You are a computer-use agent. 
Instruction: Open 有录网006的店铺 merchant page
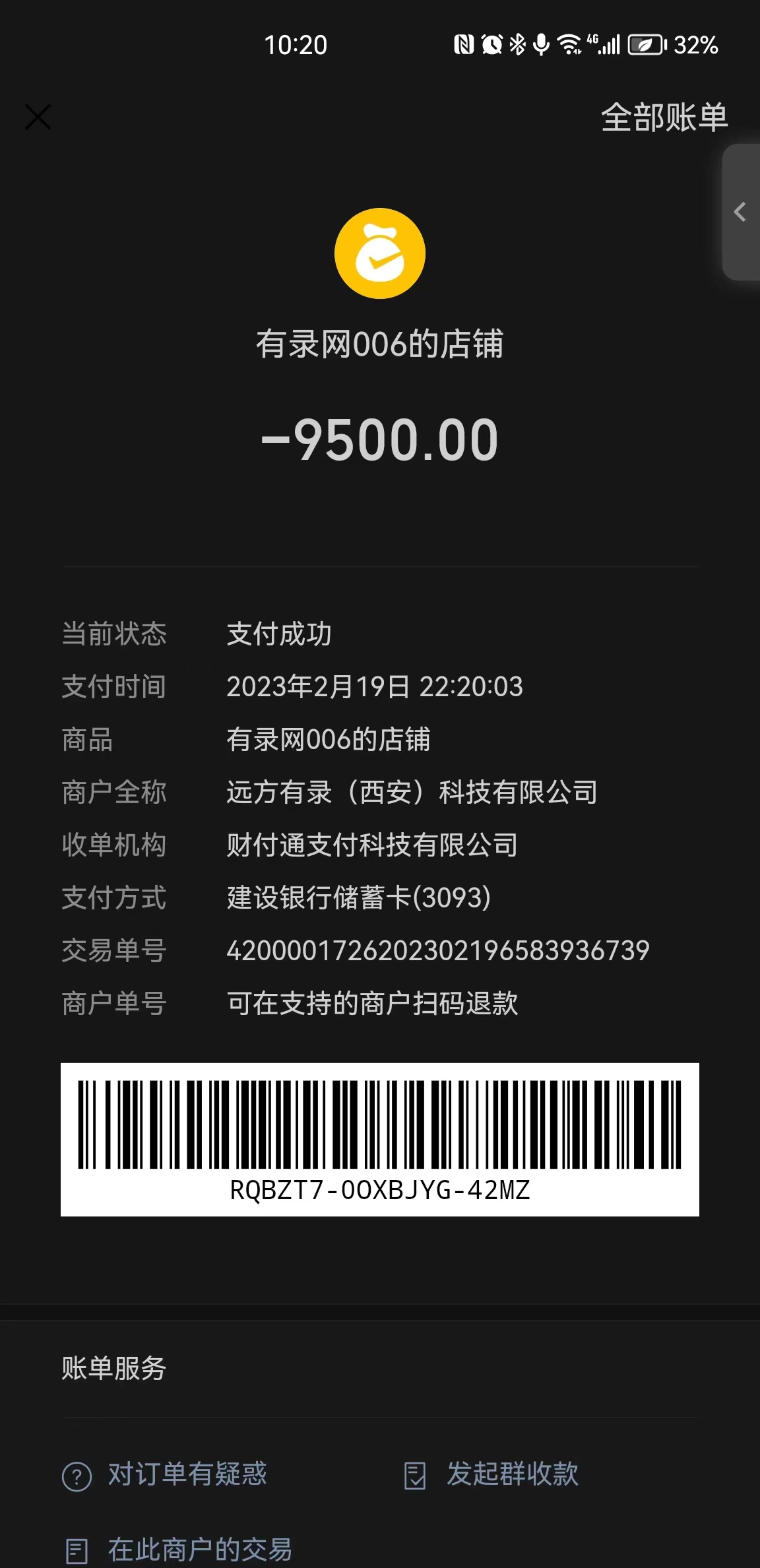tap(379, 344)
